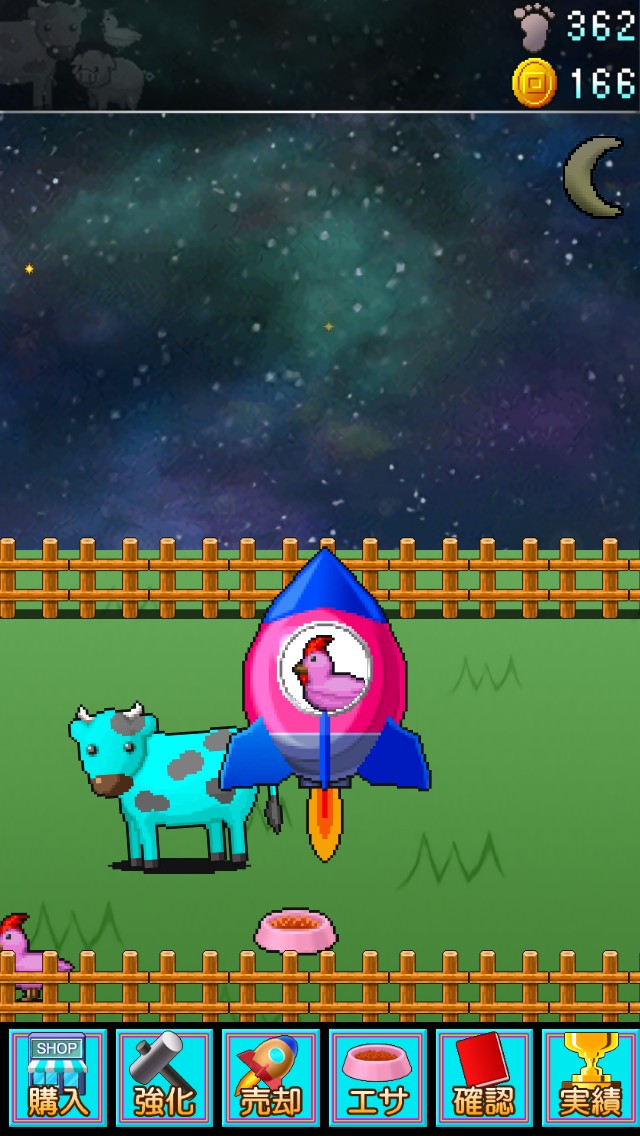This screenshot has height=1136, width=640.
Task: Open the 確認 red book button
Action: coord(484,1077)
